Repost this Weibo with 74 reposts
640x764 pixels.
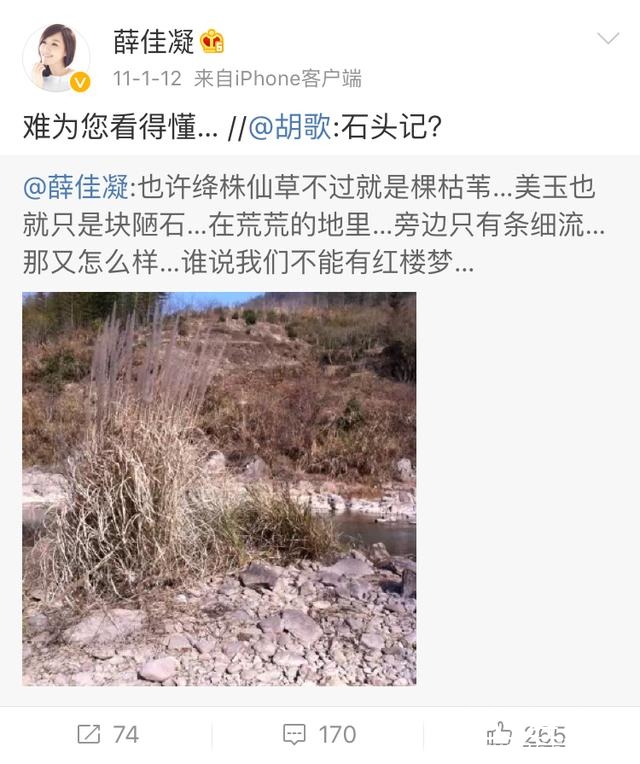(x=107, y=735)
